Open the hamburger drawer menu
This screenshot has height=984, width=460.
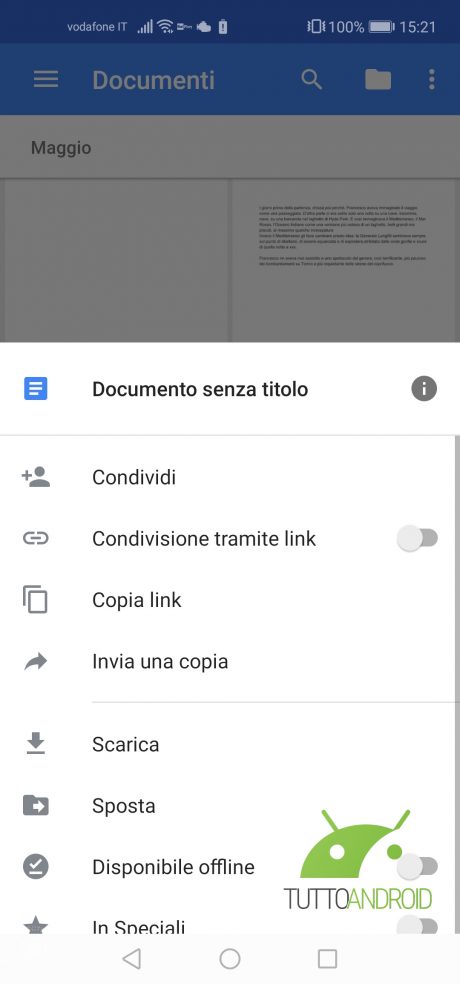46,80
